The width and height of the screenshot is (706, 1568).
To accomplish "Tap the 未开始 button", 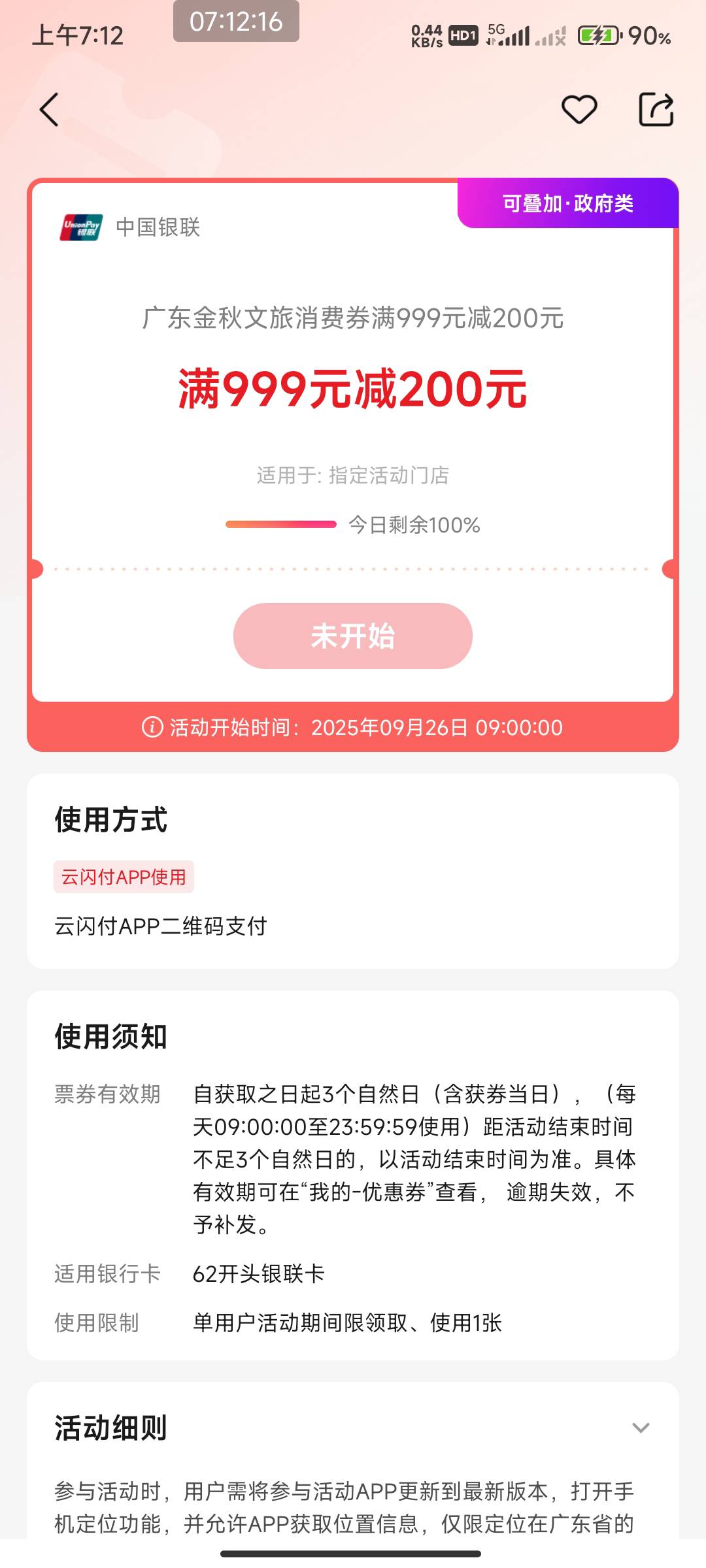I will [x=353, y=636].
